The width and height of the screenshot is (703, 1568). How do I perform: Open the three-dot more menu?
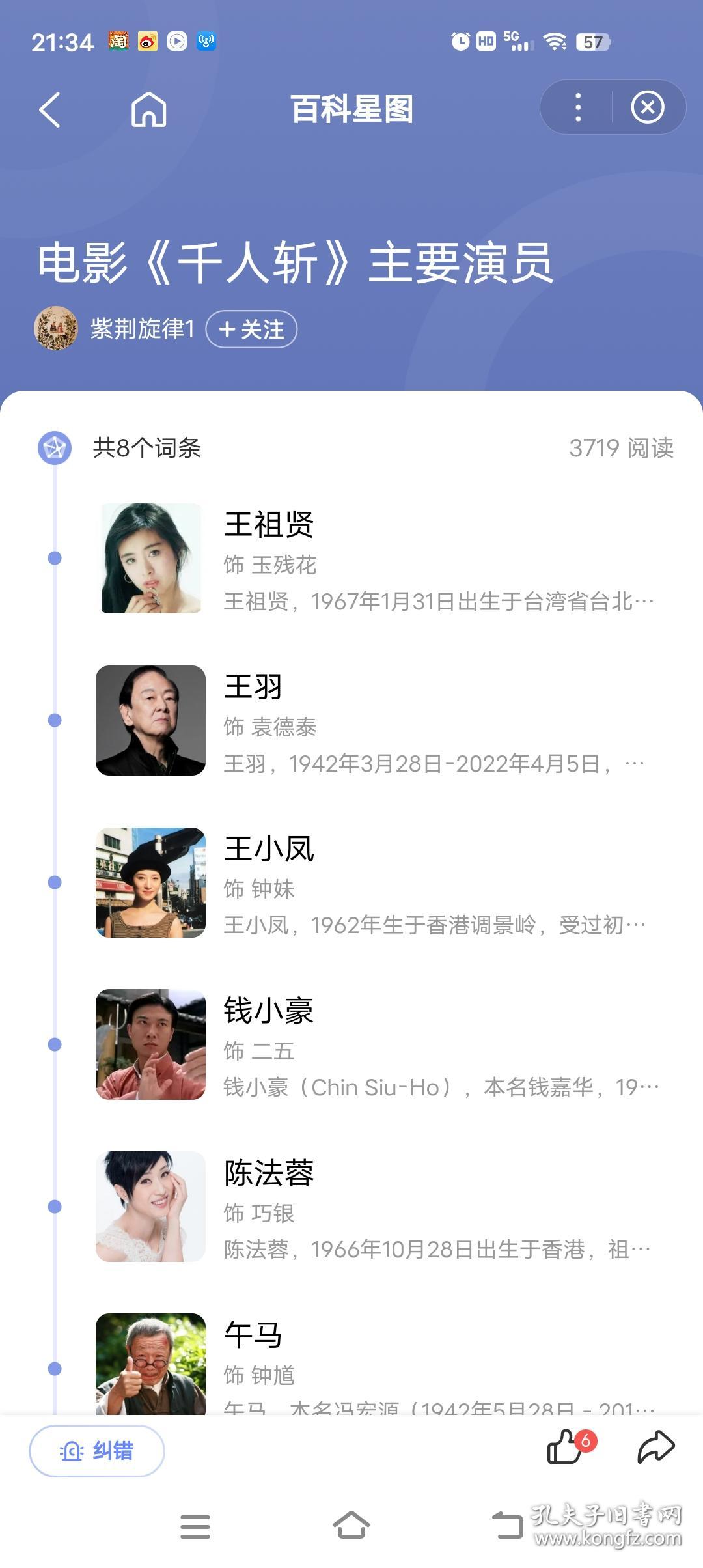coord(578,107)
